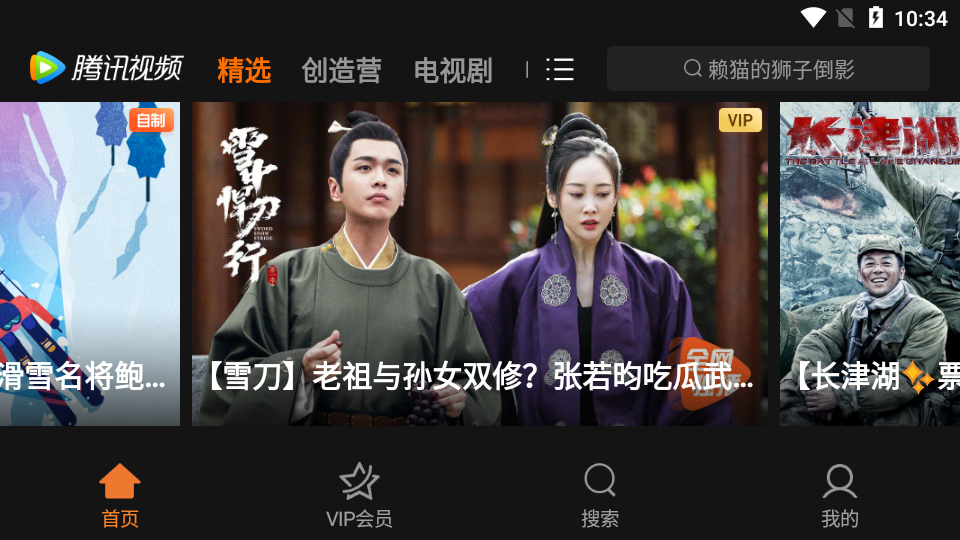The height and width of the screenshot is (540, 960).
Task: Go to the 首页 home tab
Action: 120,495
